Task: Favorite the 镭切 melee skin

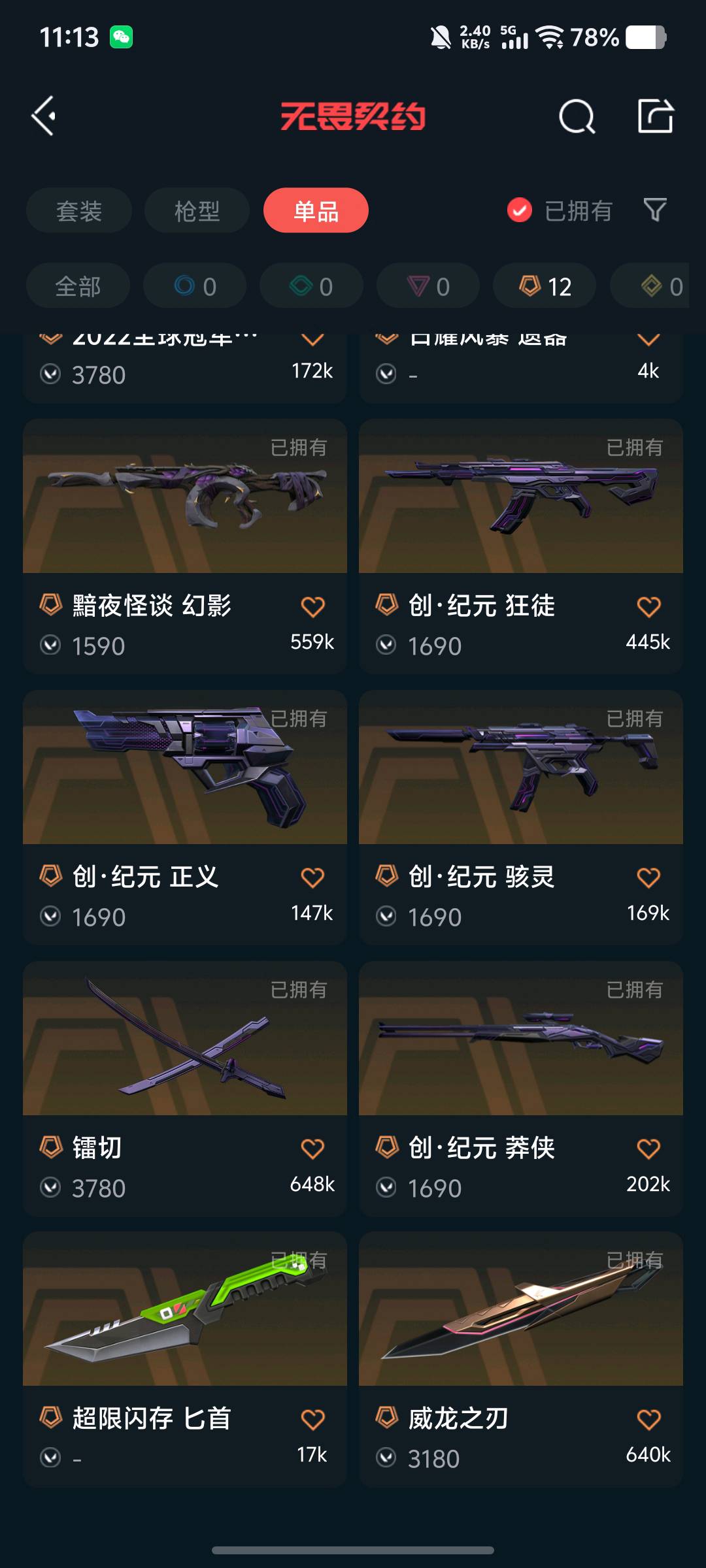Action: pos(312,1149)
